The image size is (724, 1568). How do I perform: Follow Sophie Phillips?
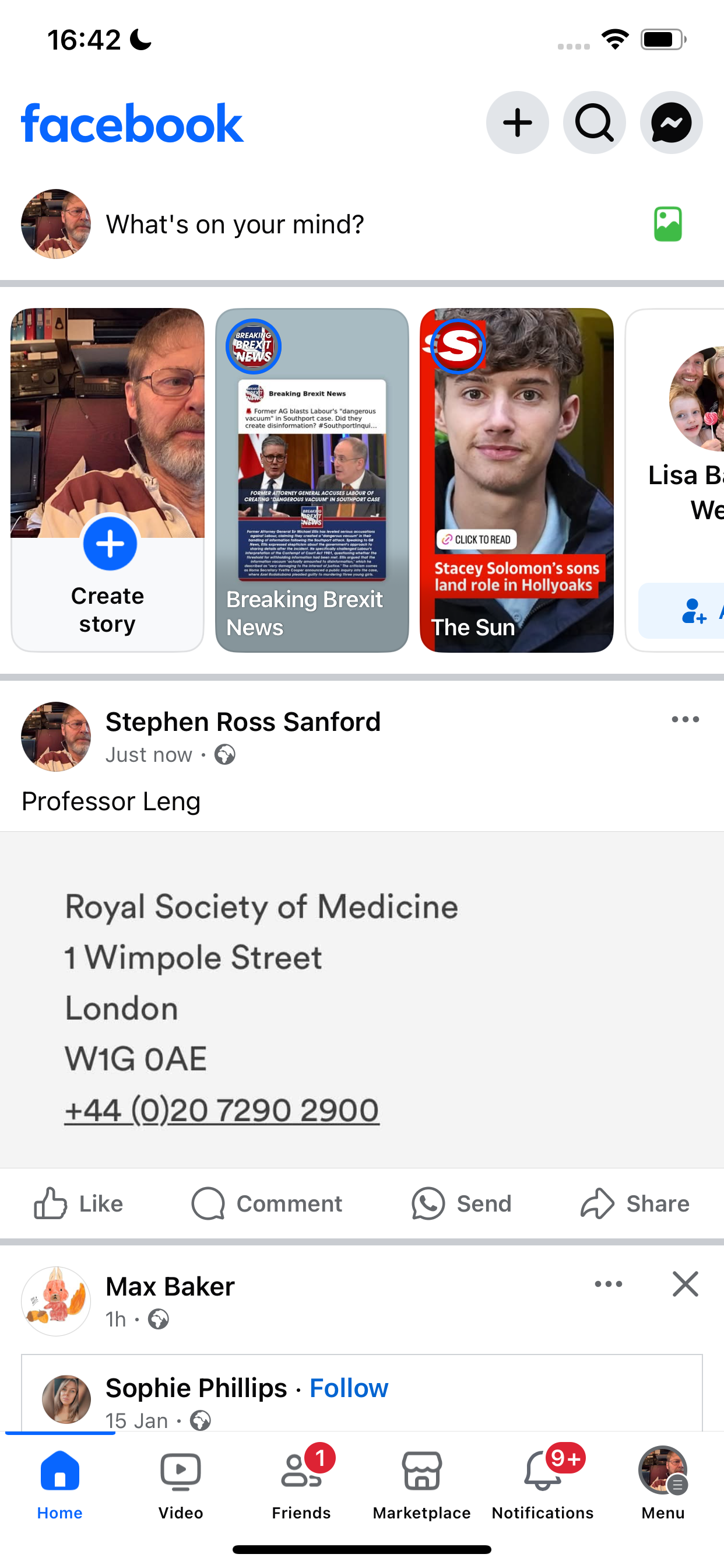pos(349,1388)
